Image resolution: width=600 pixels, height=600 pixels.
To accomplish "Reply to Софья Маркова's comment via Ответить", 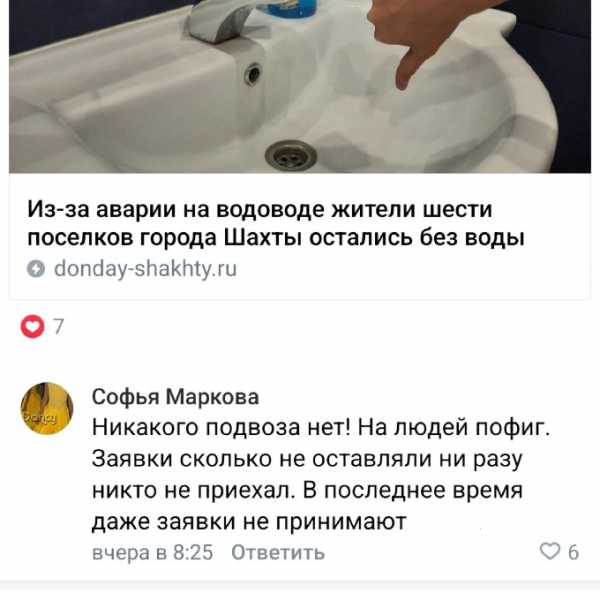I will click(x=277, y=552).
